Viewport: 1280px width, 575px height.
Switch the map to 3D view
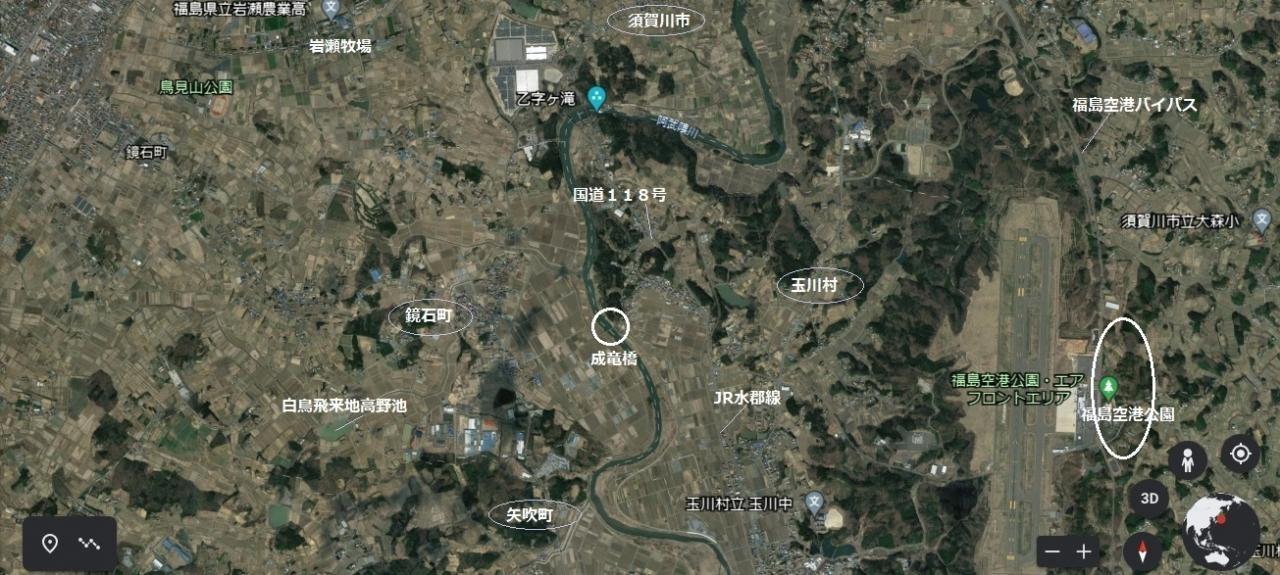pos(1149,499)
